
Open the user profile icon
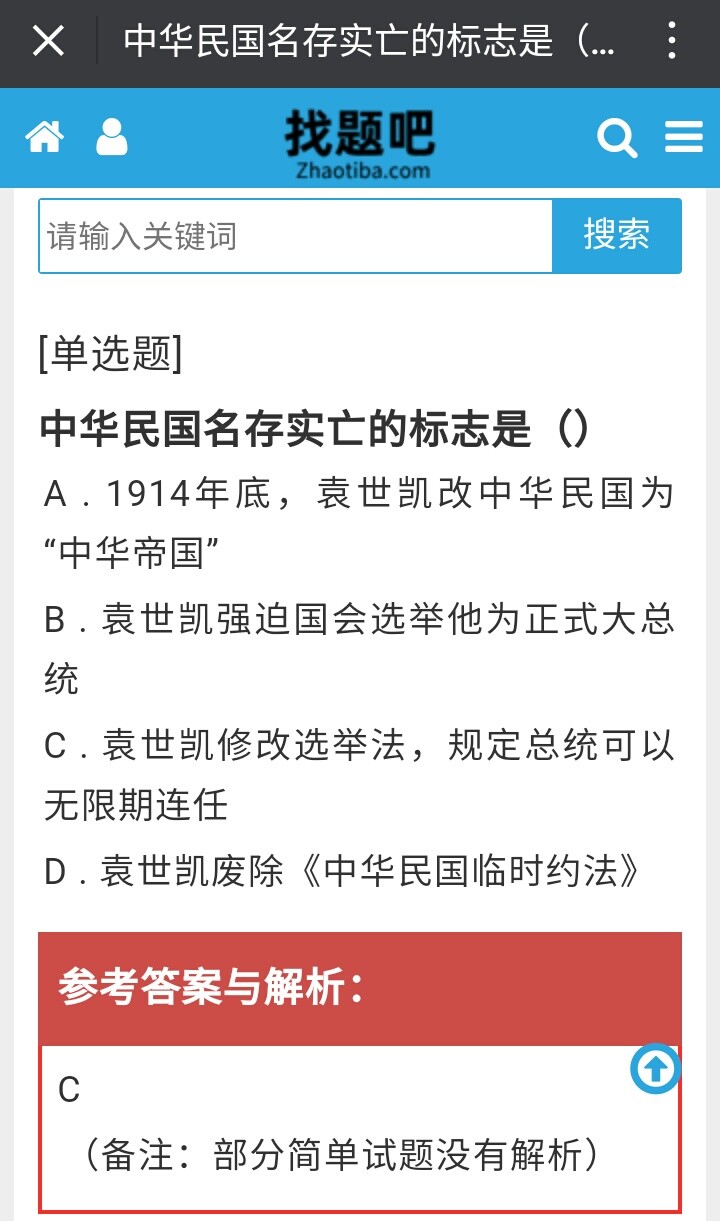point(112,138)
